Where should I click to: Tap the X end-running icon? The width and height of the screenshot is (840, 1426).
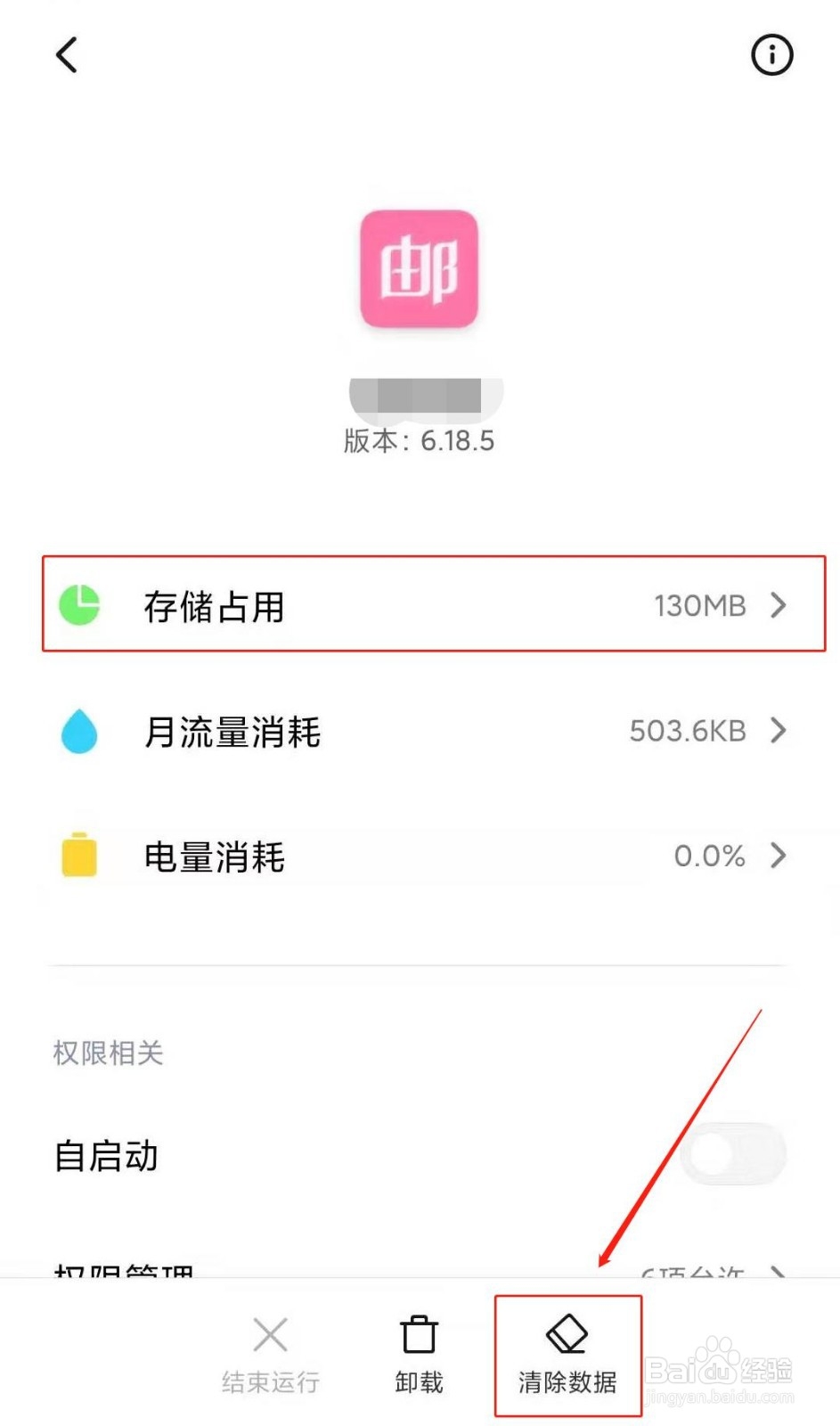269,1335
